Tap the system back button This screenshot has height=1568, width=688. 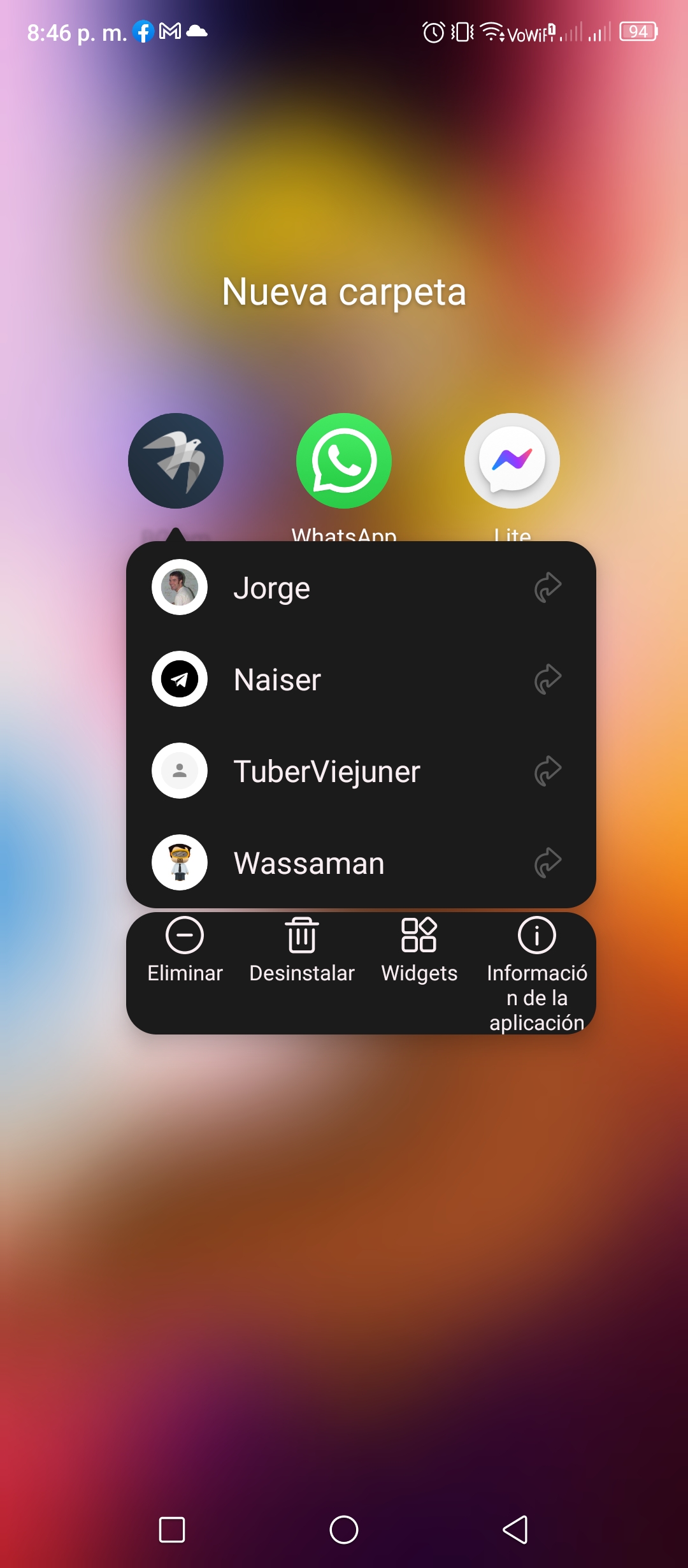click(x=515, y=1530)
